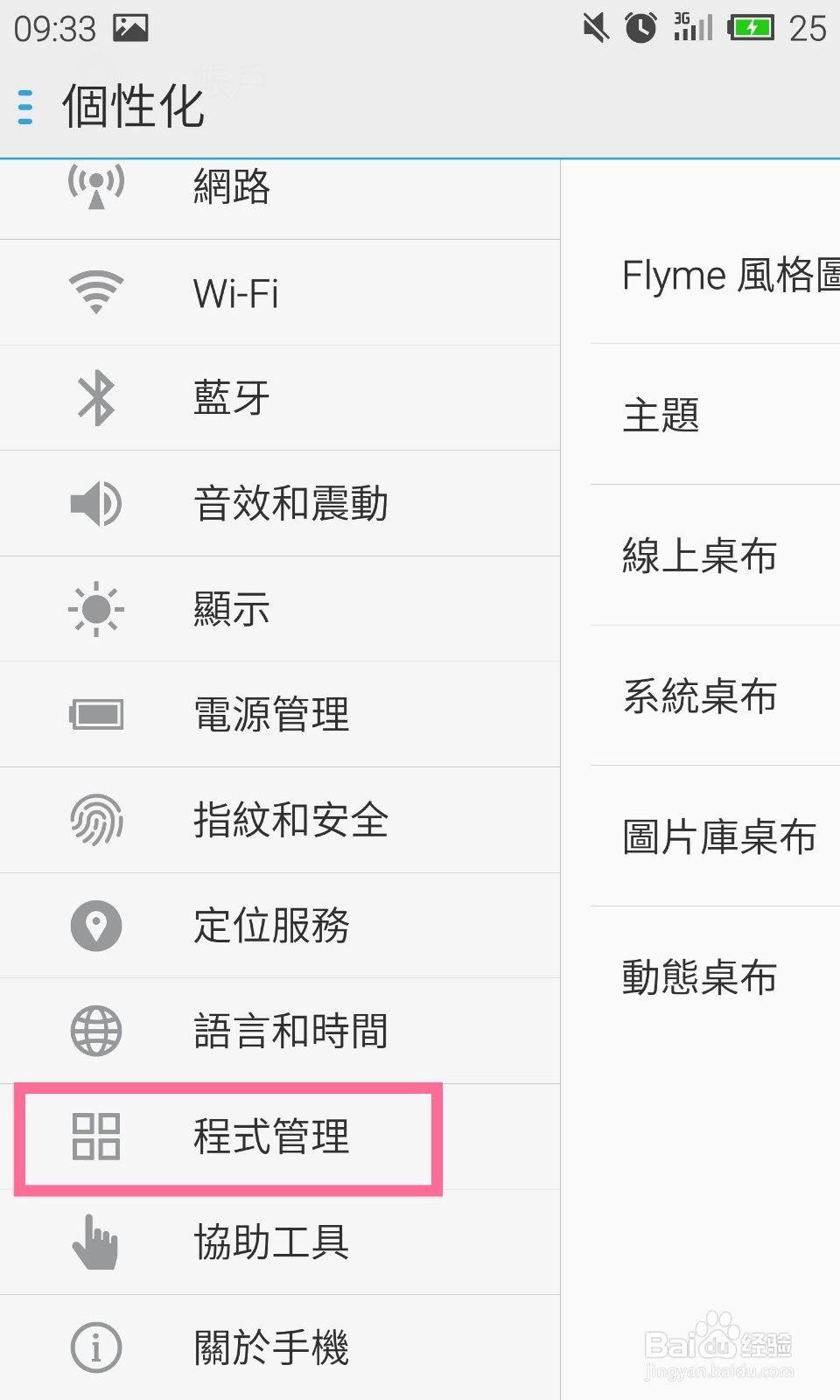Screen dimensions: 840x1400
Task: Open 圖片庫桌布 gallery wallpapers
Action: (719, 838)
